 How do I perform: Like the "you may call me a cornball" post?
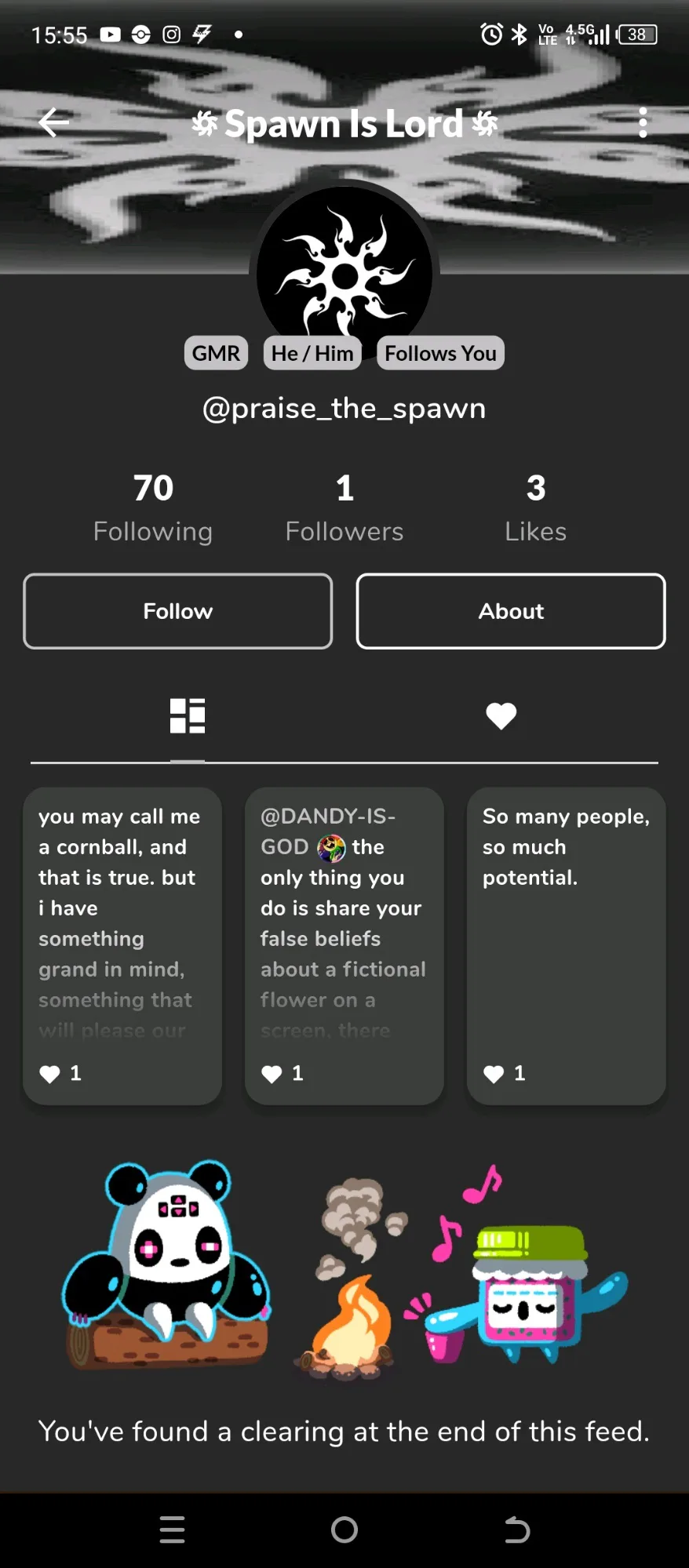click(49, 1074)
